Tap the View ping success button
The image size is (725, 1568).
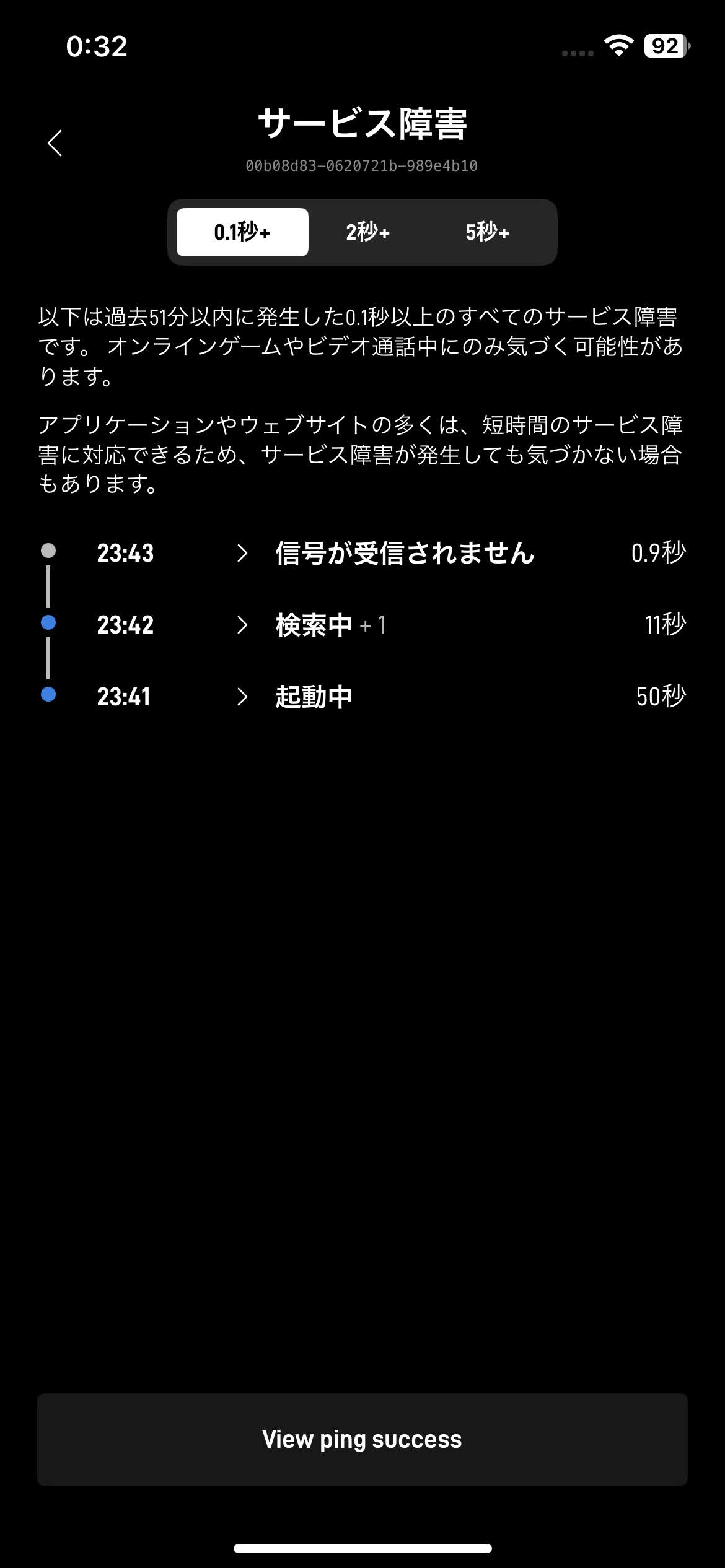362,1440
